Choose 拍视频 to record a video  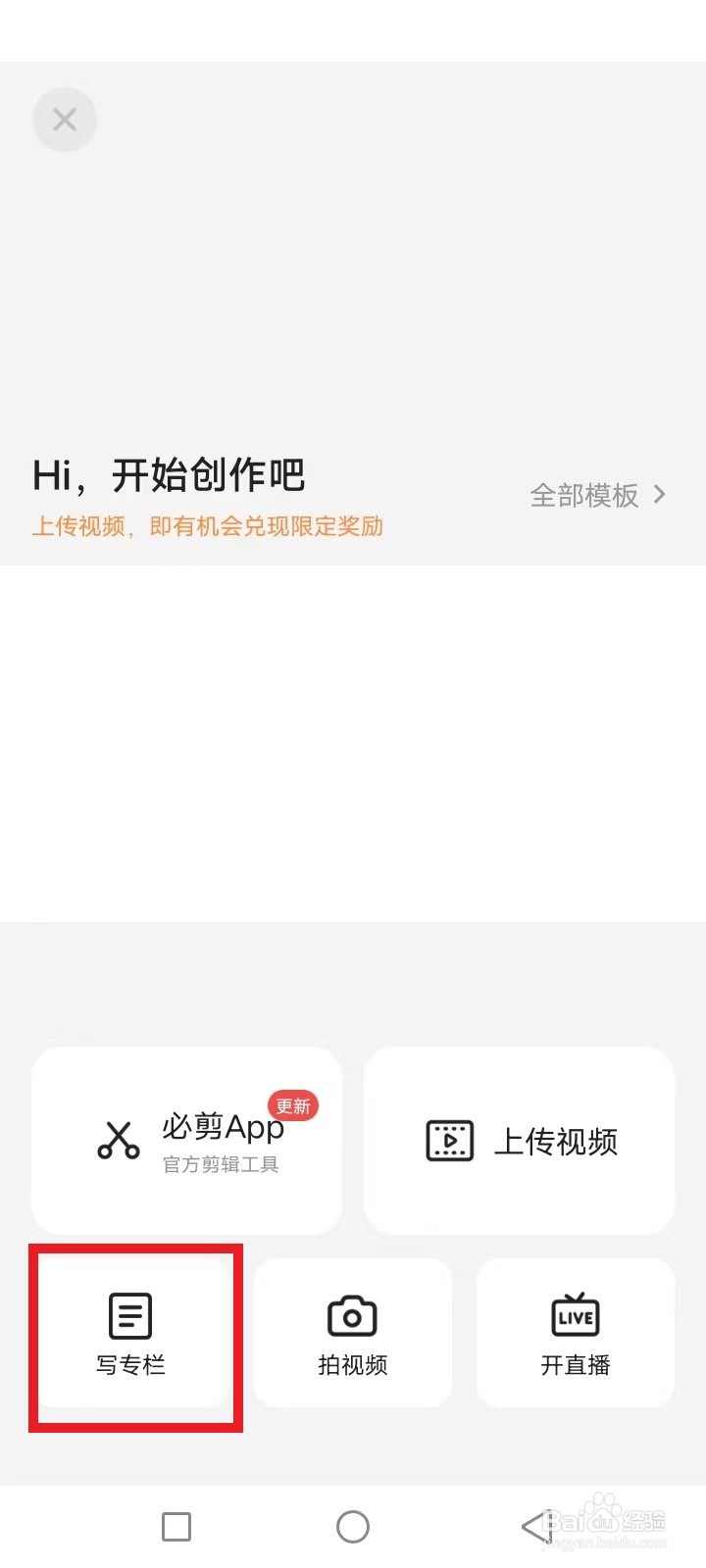(x=353, y=1333)
